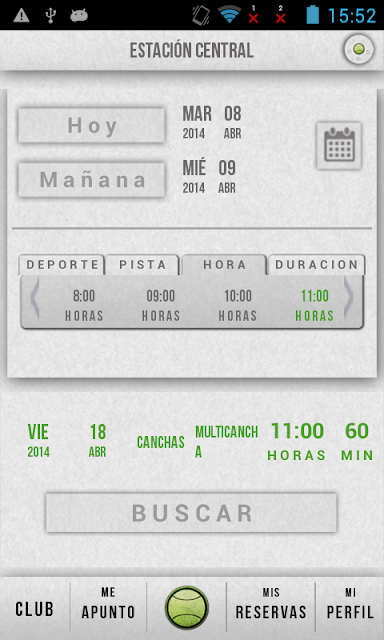Open the calendar date picker
Screen dimensions: 384x640
(x=339, y=145)
